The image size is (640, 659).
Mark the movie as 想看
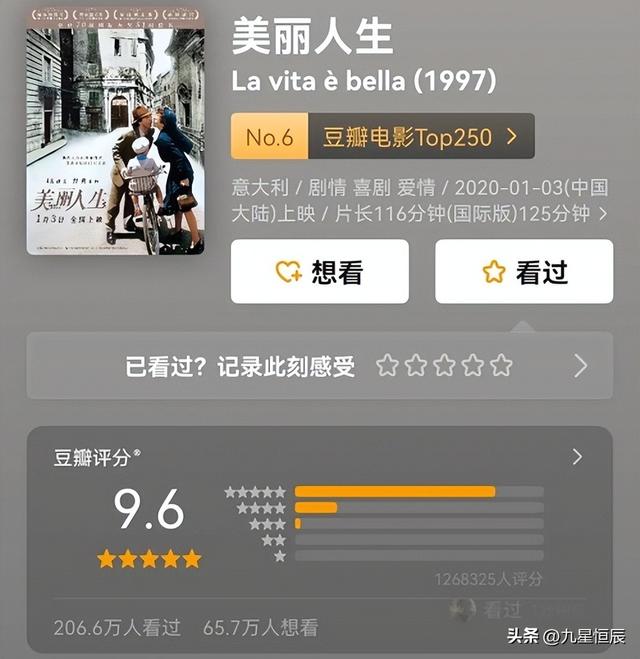pyautogui.click(x=319, y=271)
